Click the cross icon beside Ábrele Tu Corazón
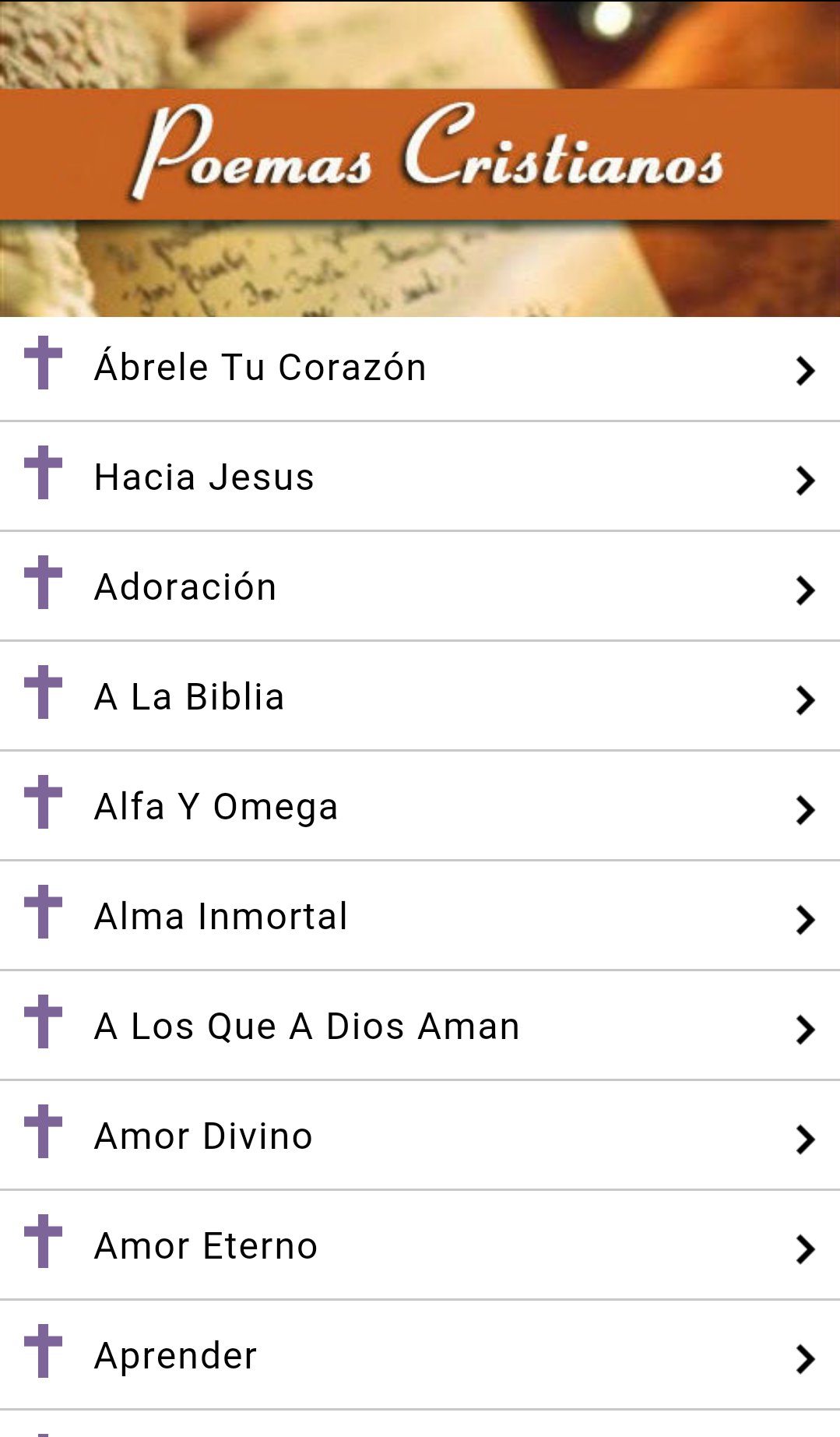 click(x=43, y=368)
